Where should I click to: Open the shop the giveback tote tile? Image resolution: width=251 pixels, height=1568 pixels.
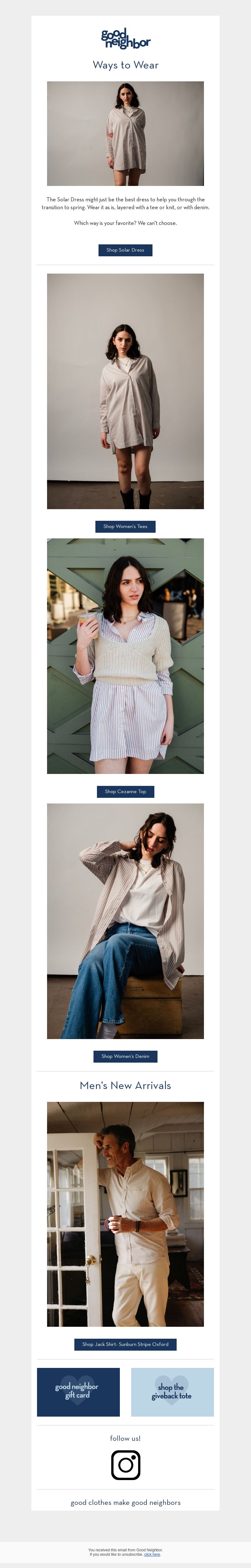pos(172,1391)
